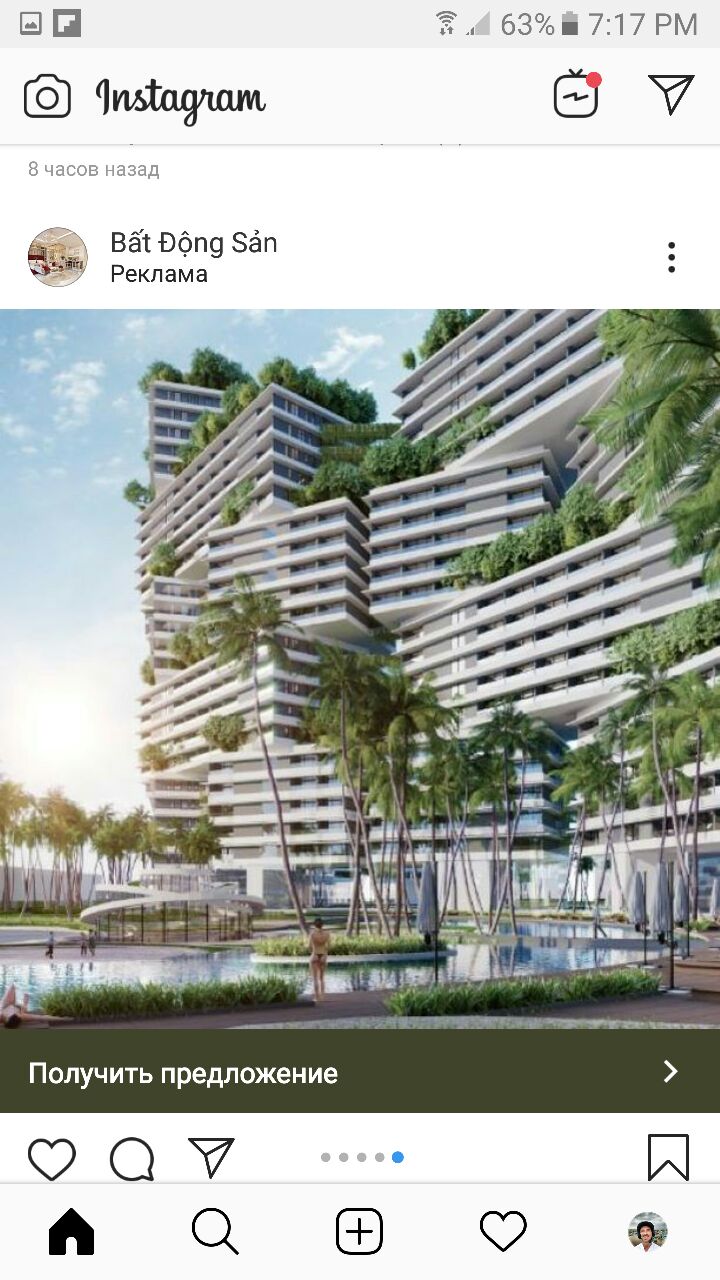Open Bất Động Sản profile avatar
Screen dimensions: 720x1280
57,257
